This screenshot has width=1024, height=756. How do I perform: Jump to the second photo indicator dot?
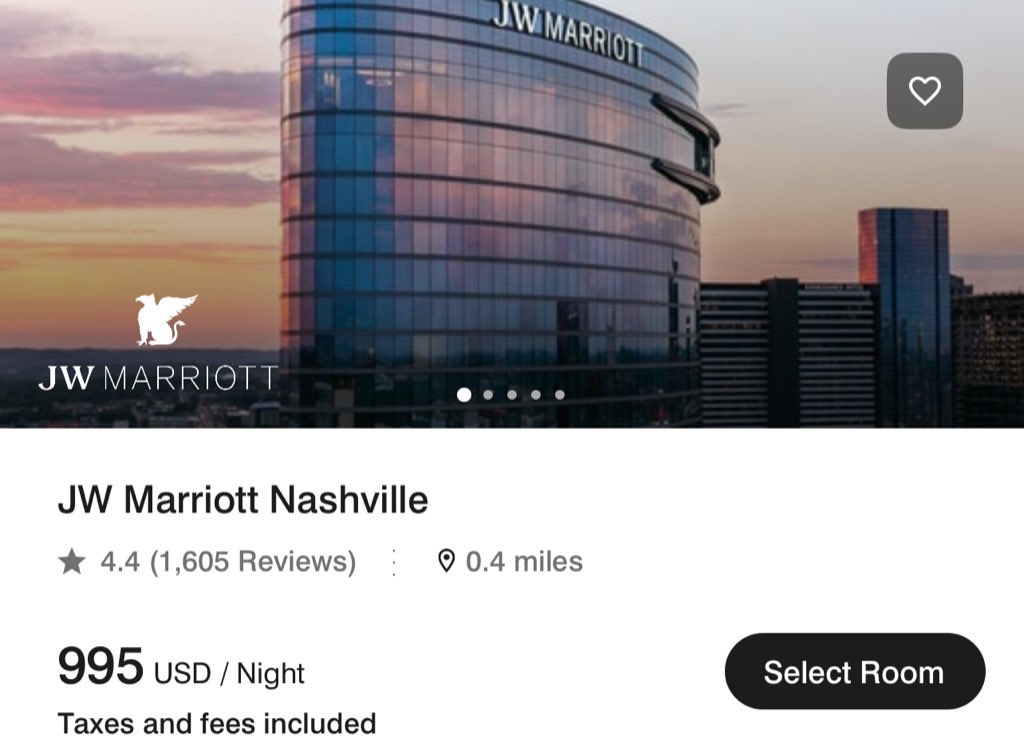click(488, 395)
